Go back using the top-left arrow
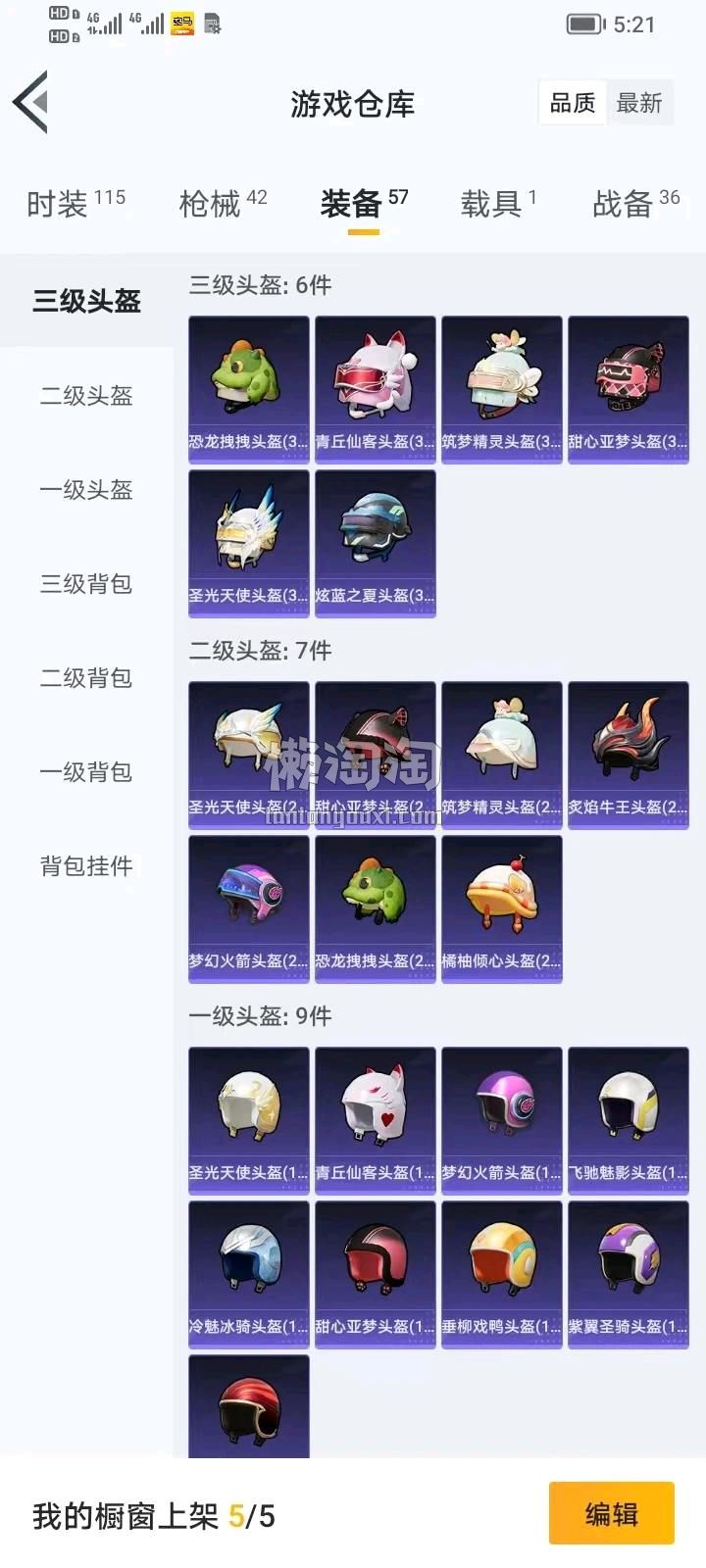Viewport: 706px width, 1568px height. pos(31,102)
